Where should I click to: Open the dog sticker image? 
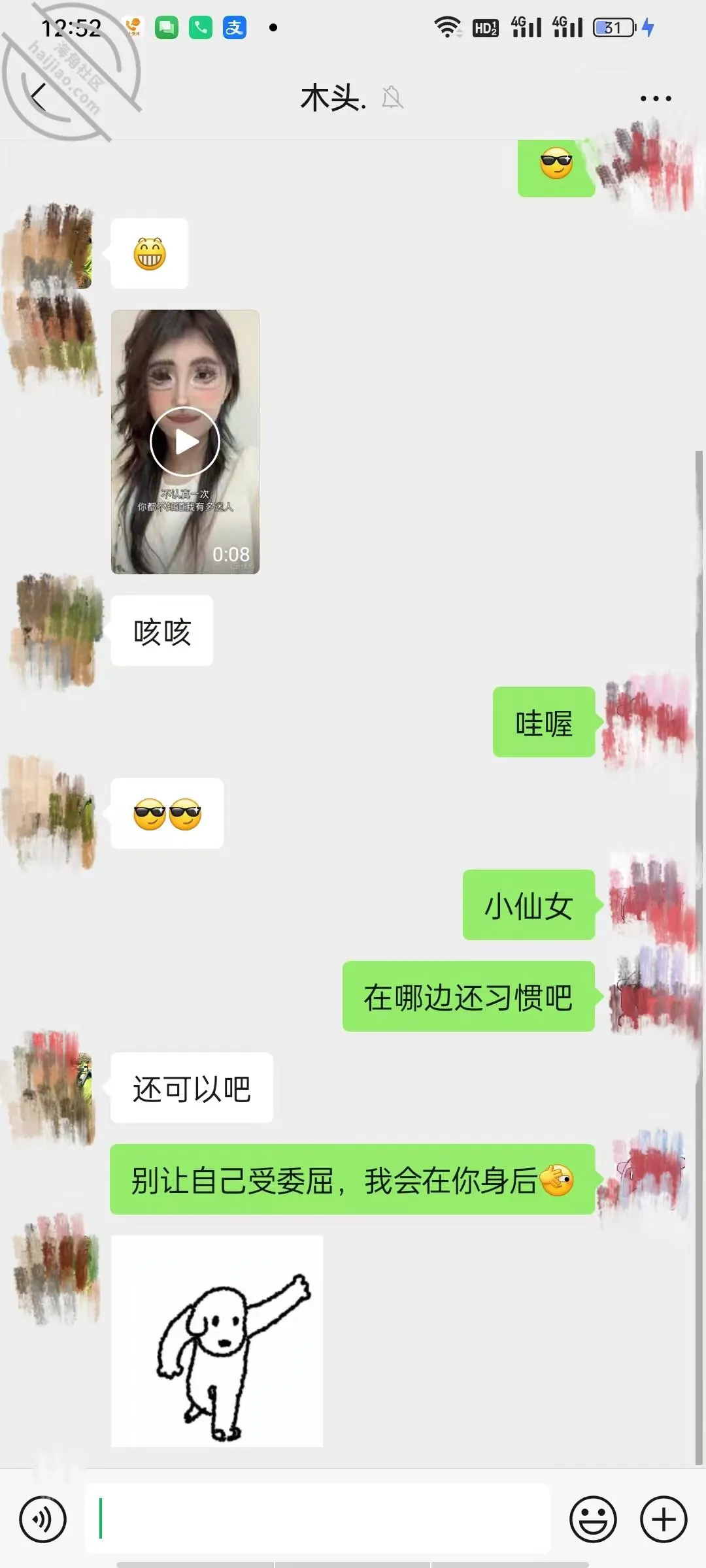[x=217, y=1341]
